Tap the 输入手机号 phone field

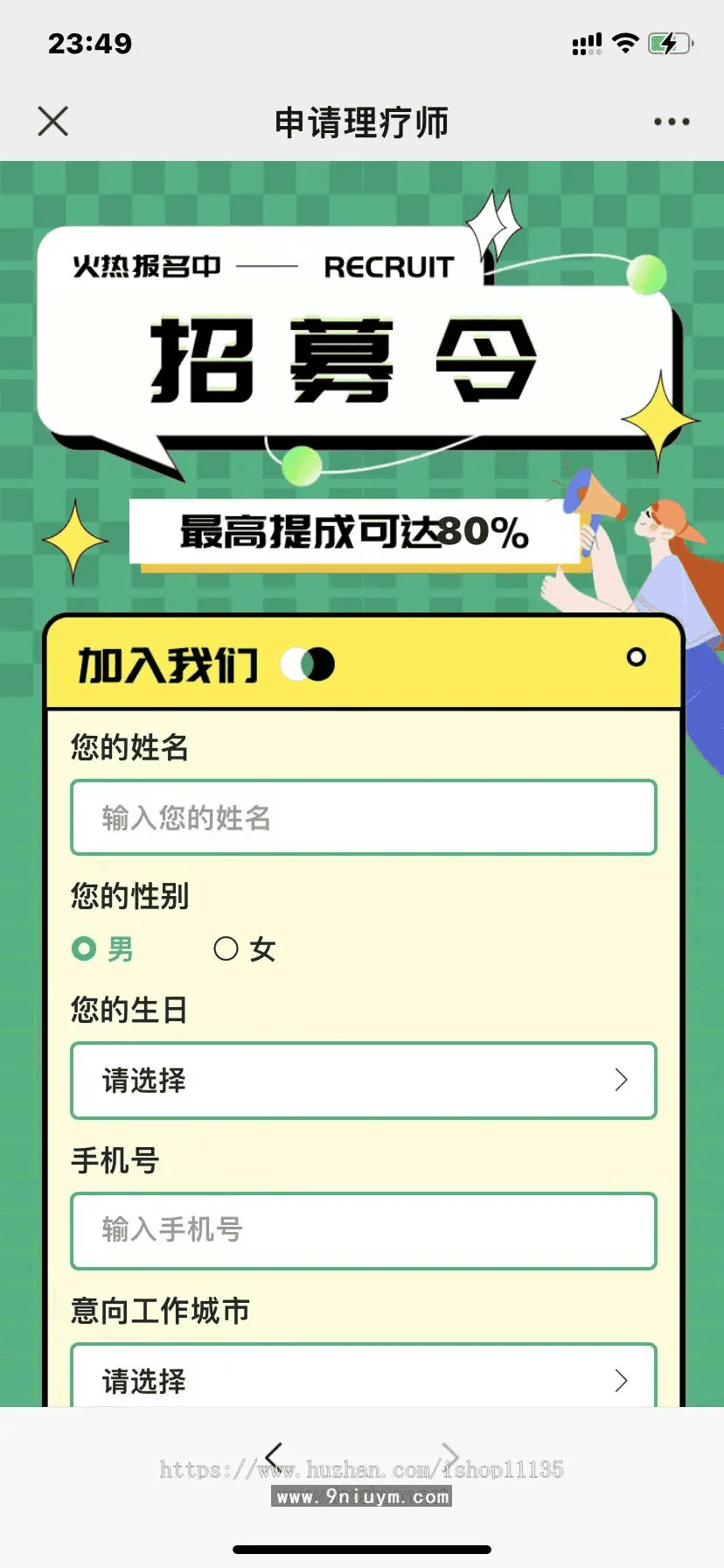pyautogui.click(x=363, y=1230)
